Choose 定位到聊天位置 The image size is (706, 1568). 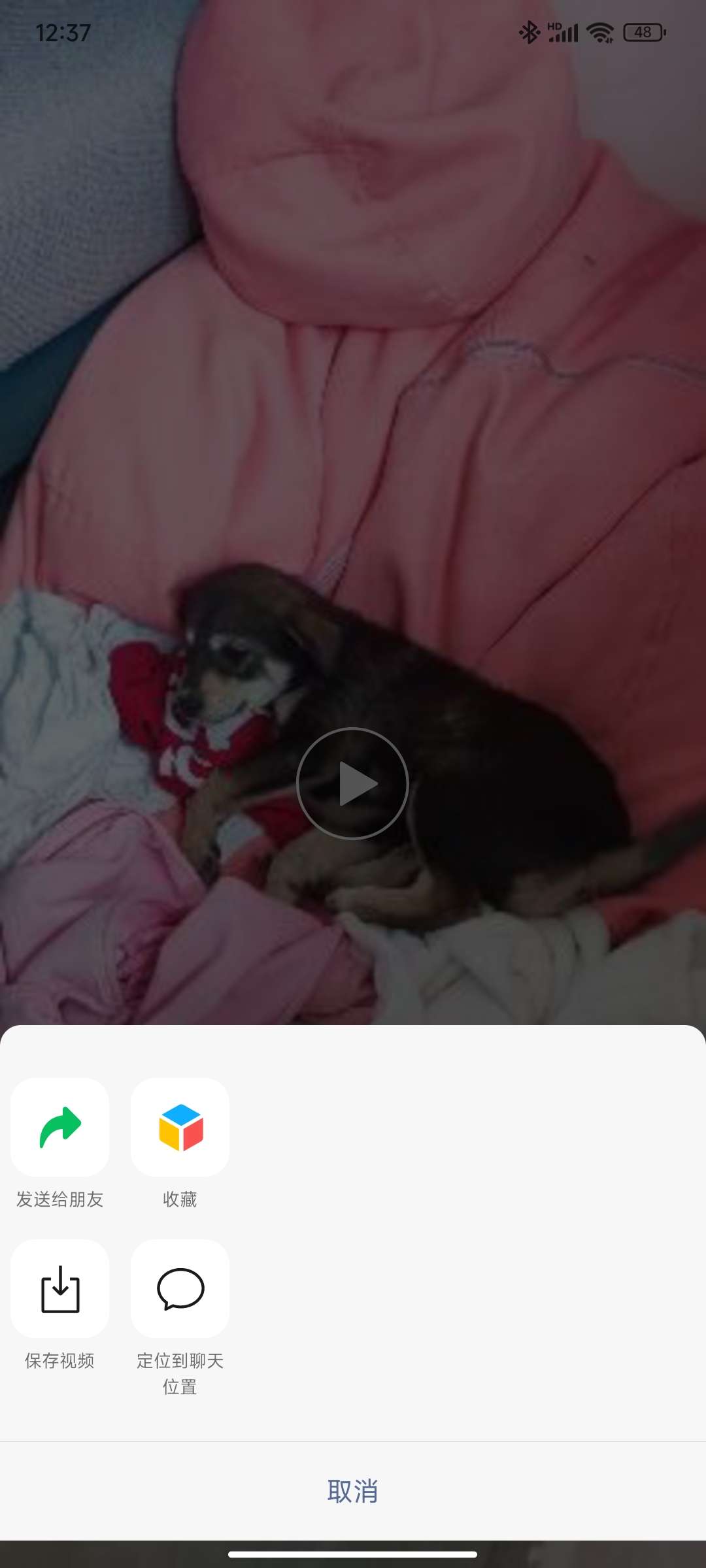click(x=180, y=1289)
